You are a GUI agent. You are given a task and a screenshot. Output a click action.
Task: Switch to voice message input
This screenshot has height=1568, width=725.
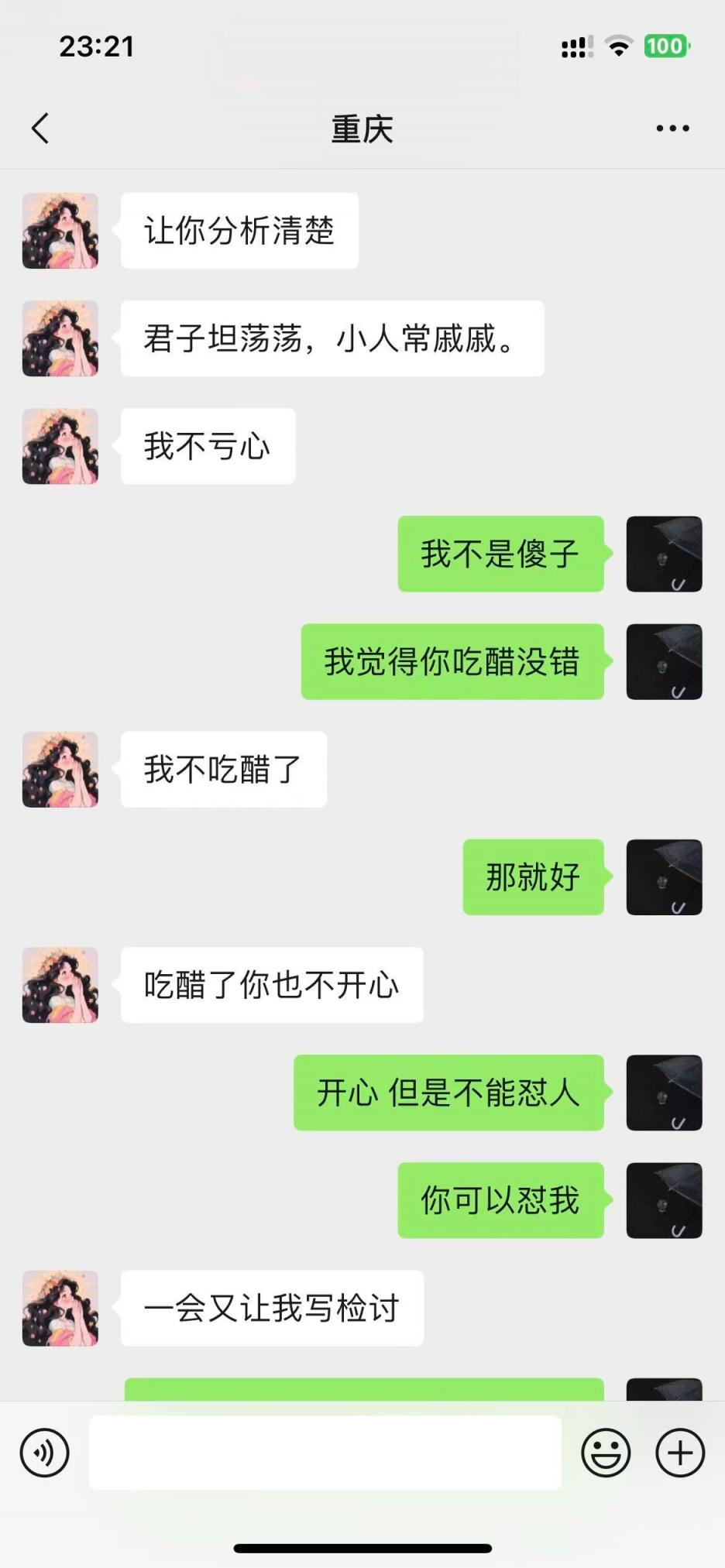[x=45, y=1453]
